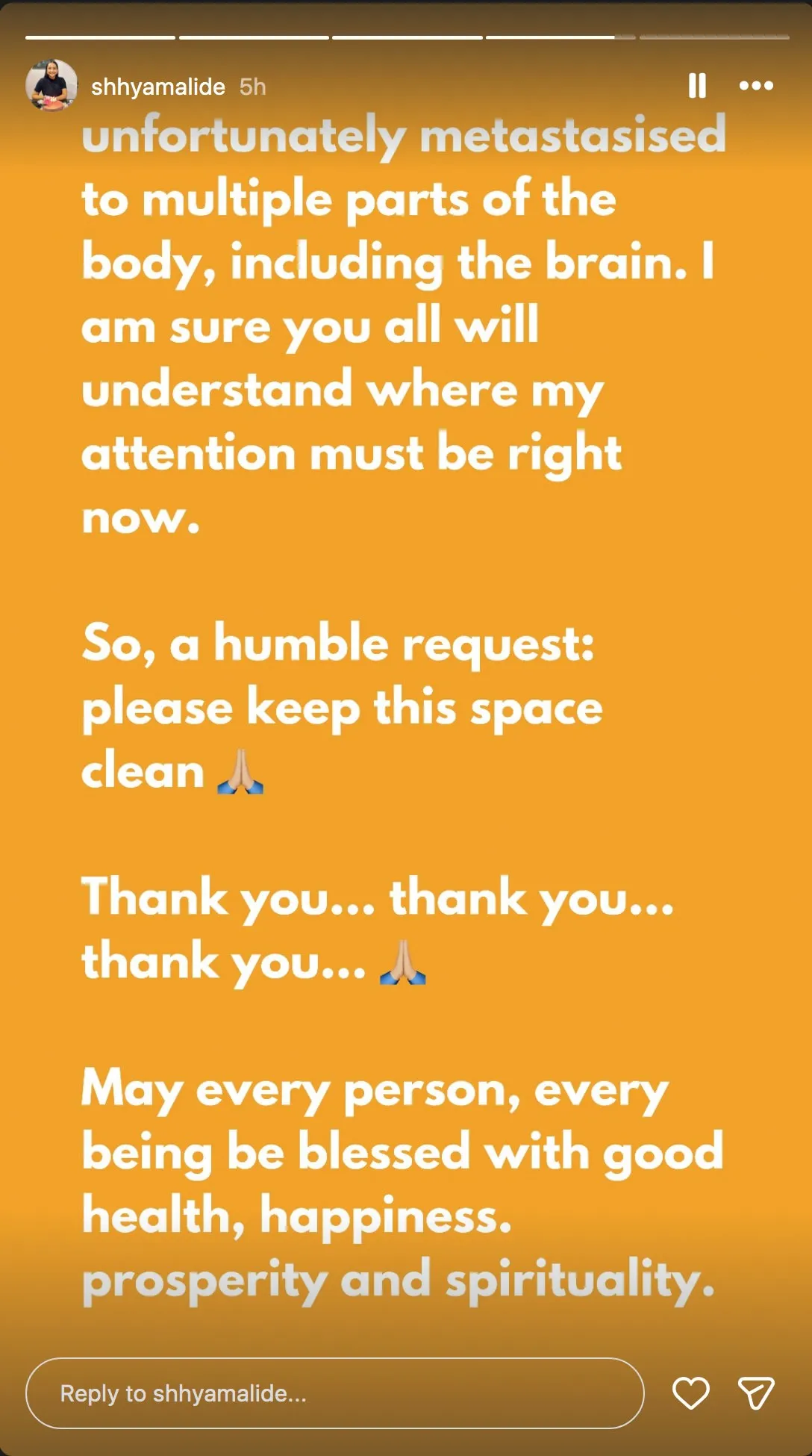Open shhyamalide's profile picture
This screenshot has width=812, height=1456.
click(x=51, y=85)
